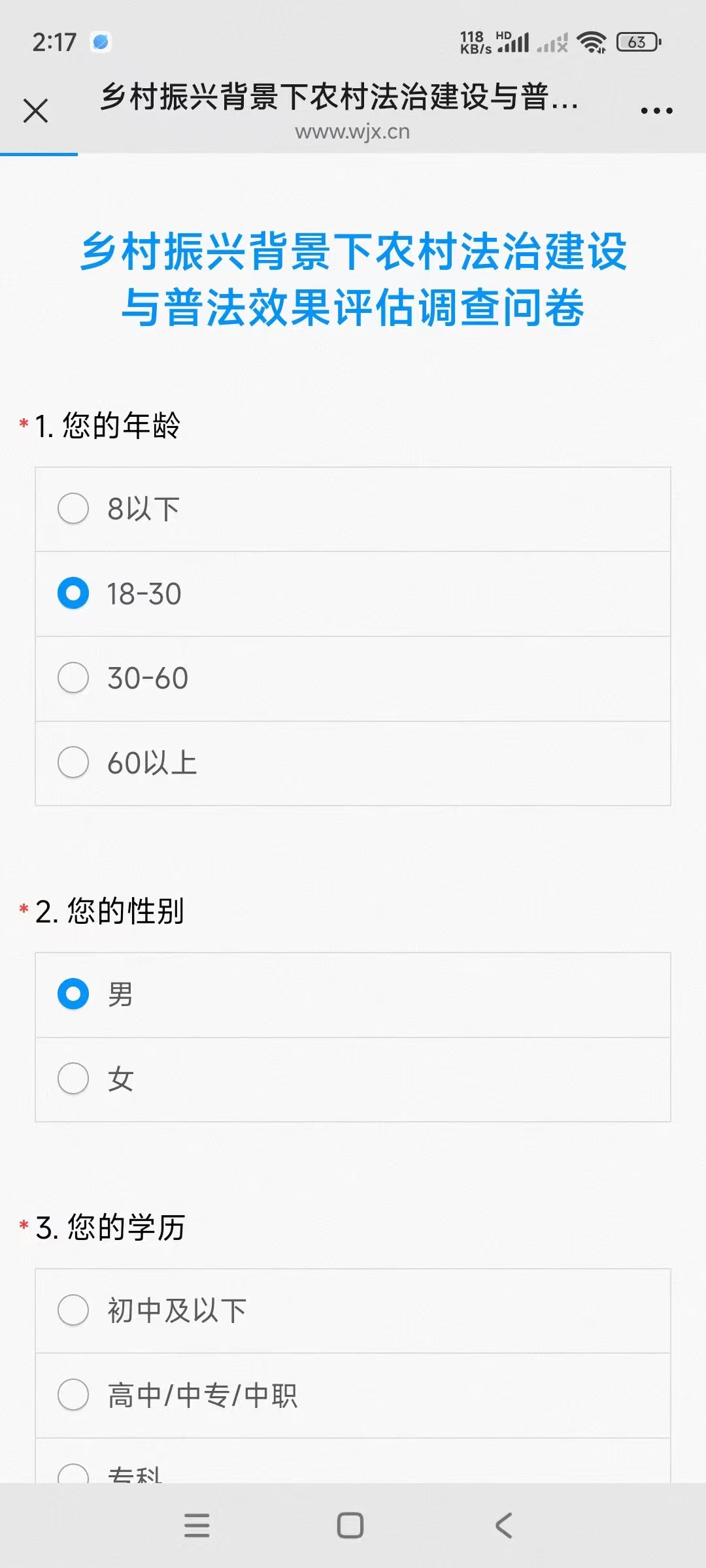Choose 初中及以下 for education
This screenshot has height=1568, width=706.
73,1311
